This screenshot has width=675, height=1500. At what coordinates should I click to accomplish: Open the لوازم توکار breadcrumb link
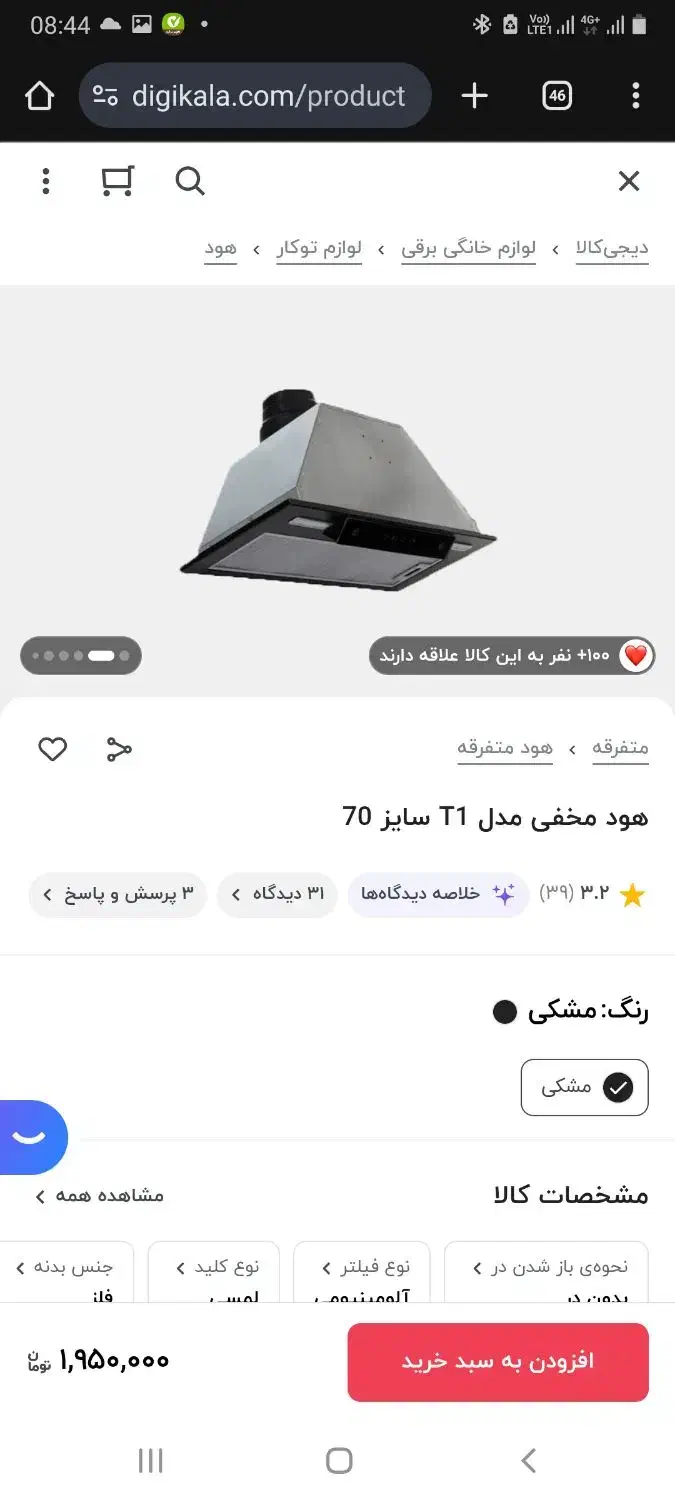coord(319,248)
